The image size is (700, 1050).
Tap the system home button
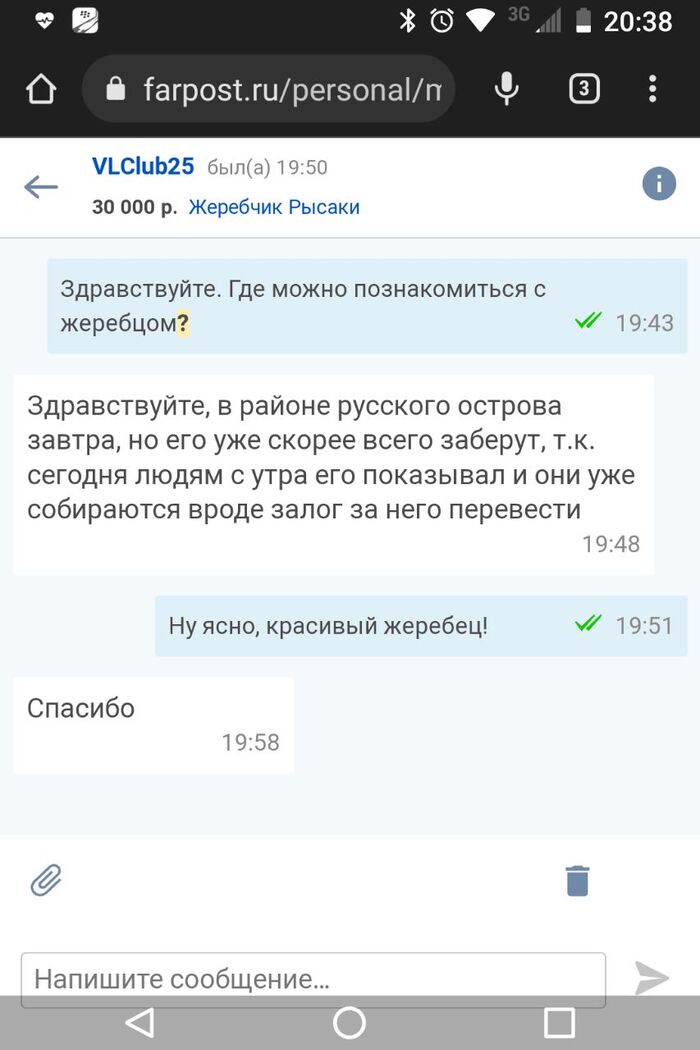(349, 1022)
